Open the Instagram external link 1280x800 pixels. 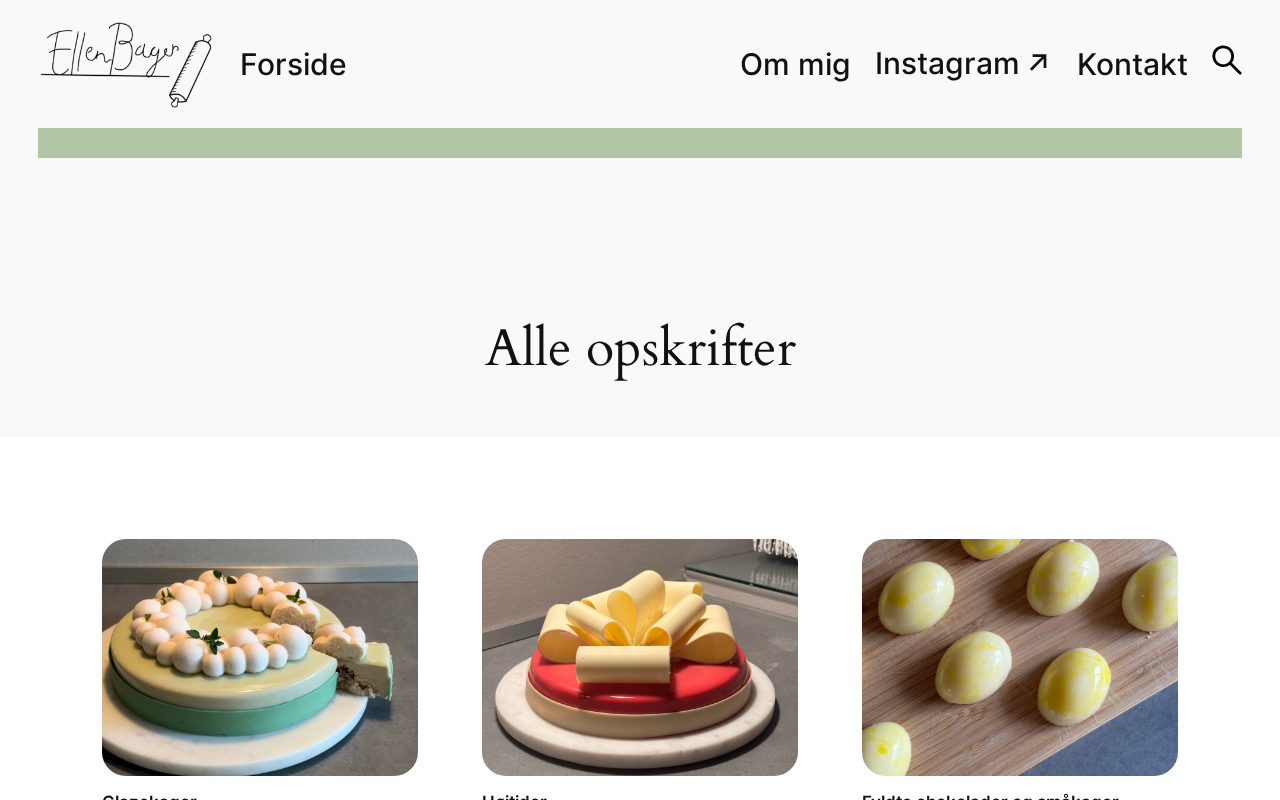pyautogui.click(x=962, y=63)
